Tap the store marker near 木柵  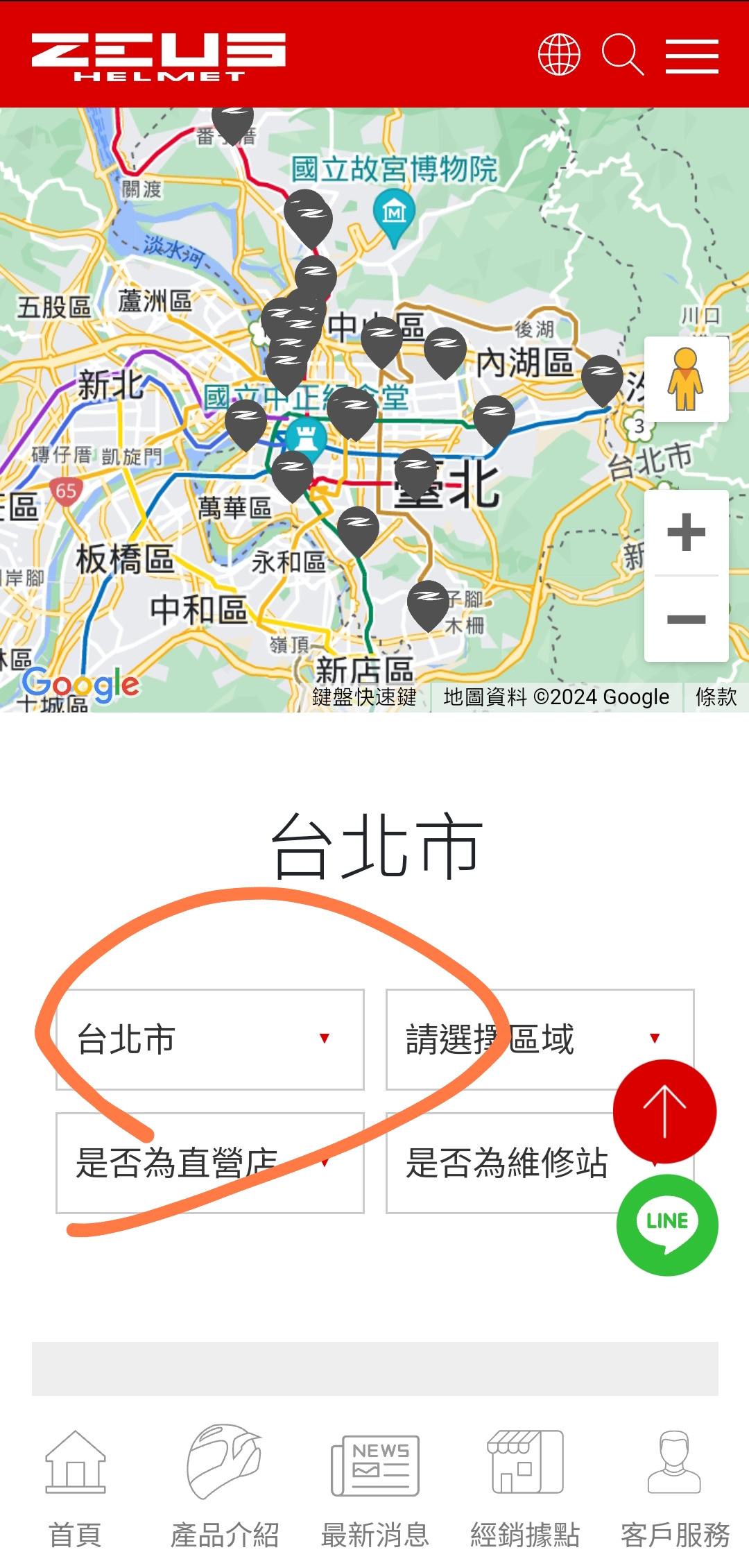[x=428, y=602]
